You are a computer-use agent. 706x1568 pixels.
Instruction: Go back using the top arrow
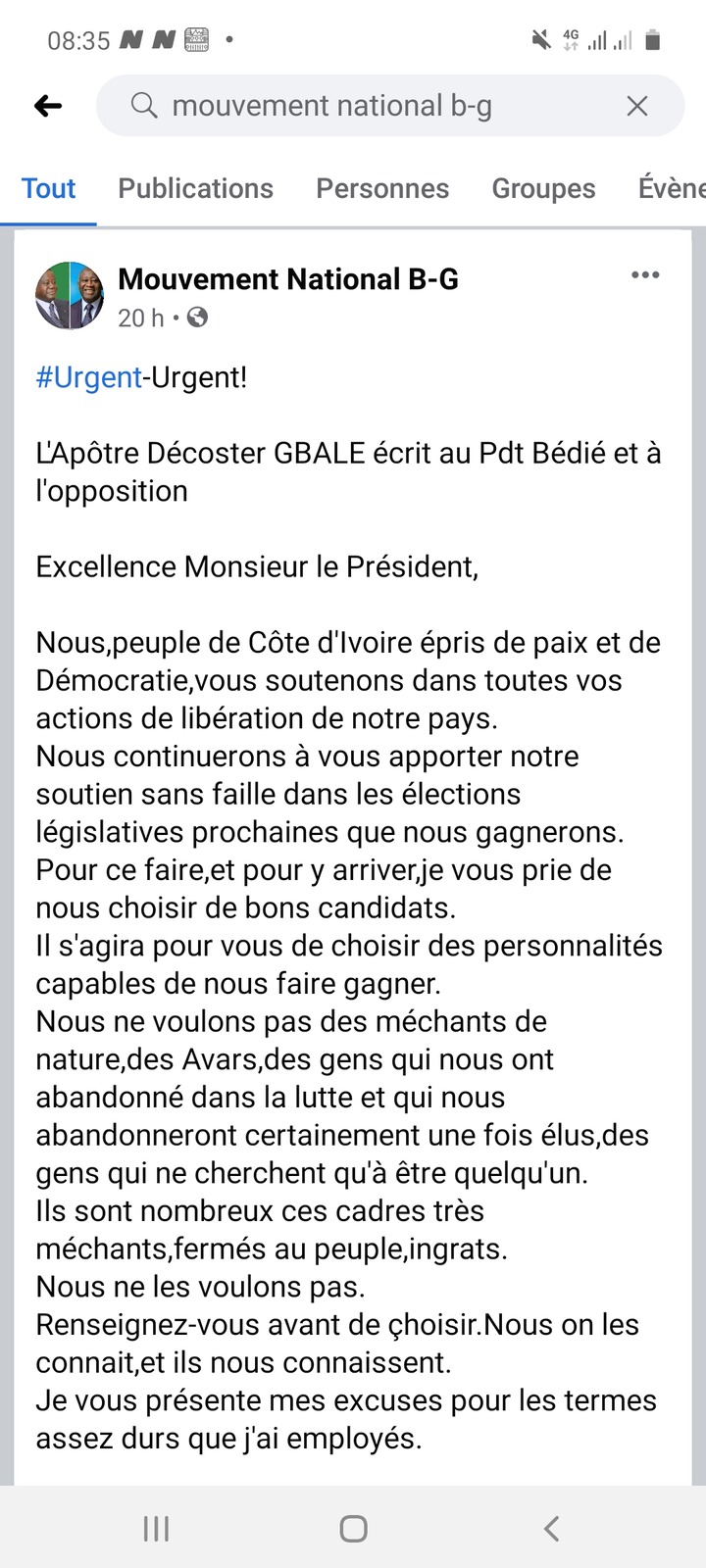coord(47,106)
